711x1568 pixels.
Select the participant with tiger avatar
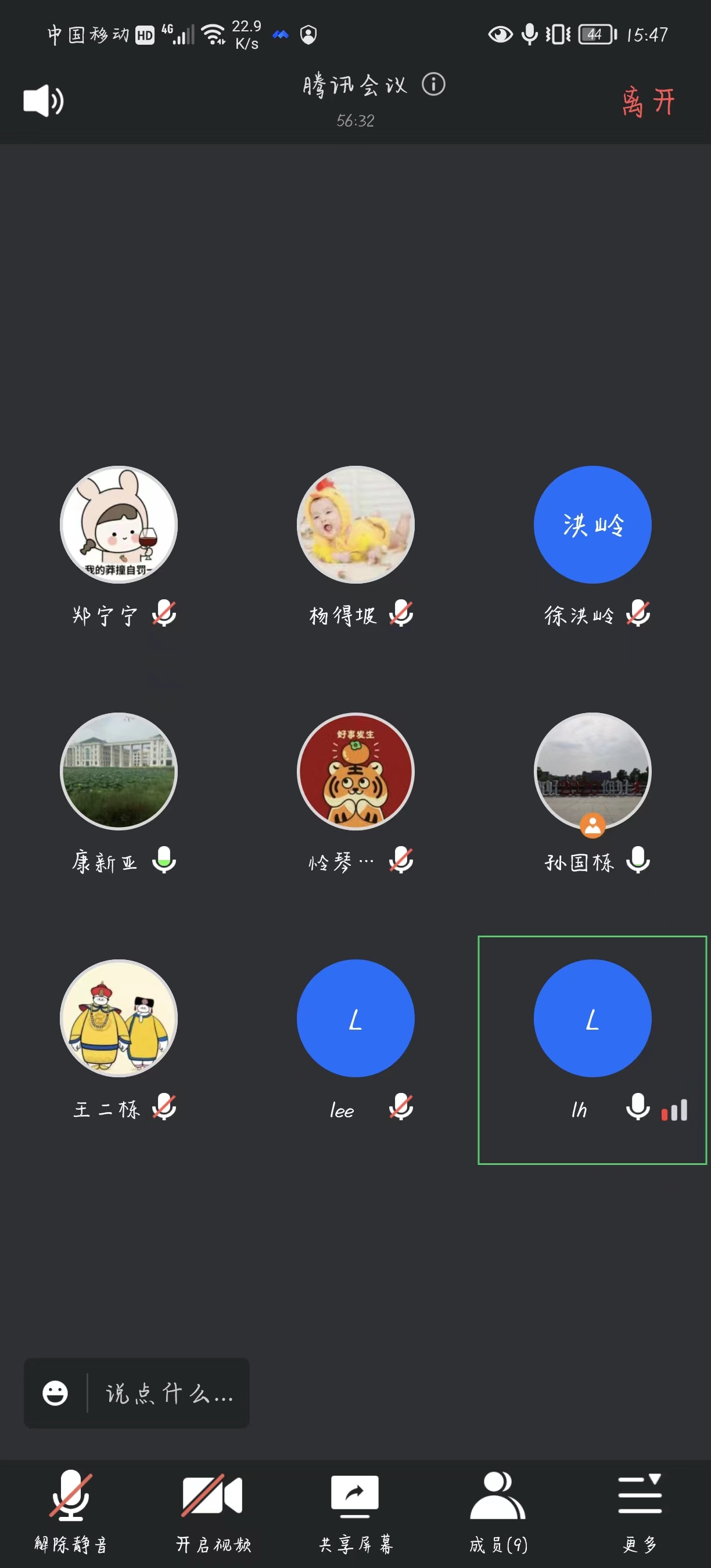[x=355, y=771]
